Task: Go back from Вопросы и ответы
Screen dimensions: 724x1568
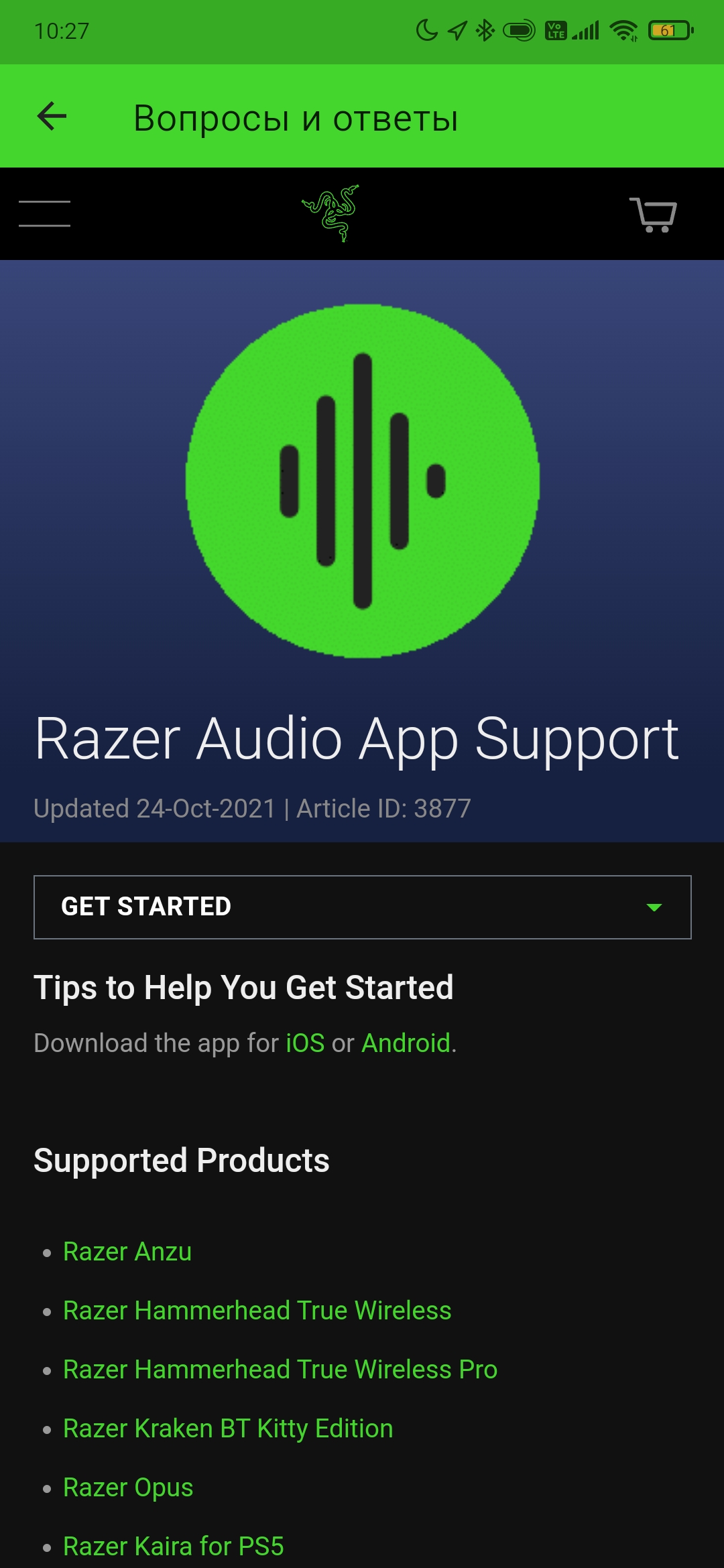Action: click(52, 117)
